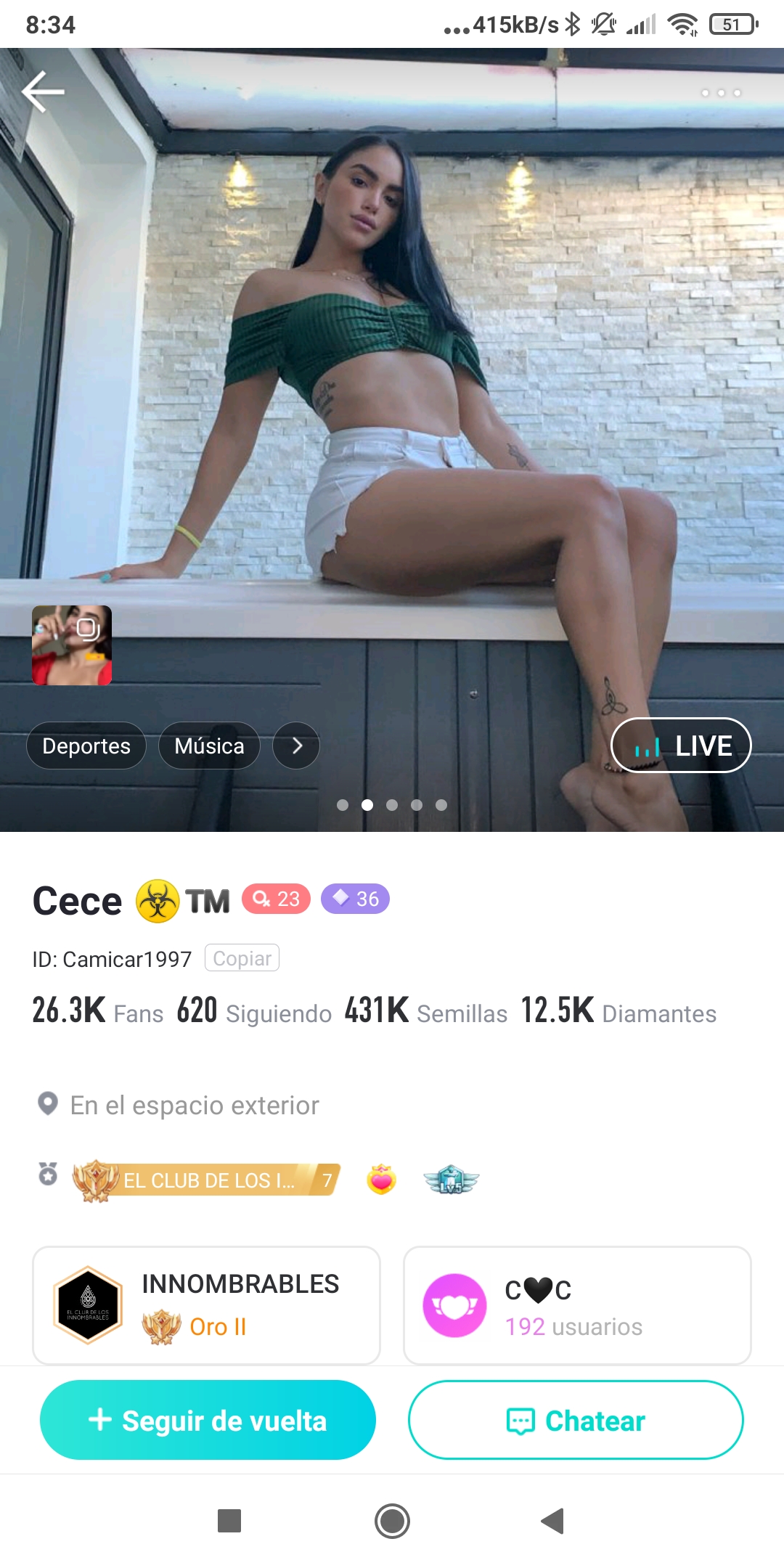
Task: Tap the back arrow on the profile photo
Action: 44,92
